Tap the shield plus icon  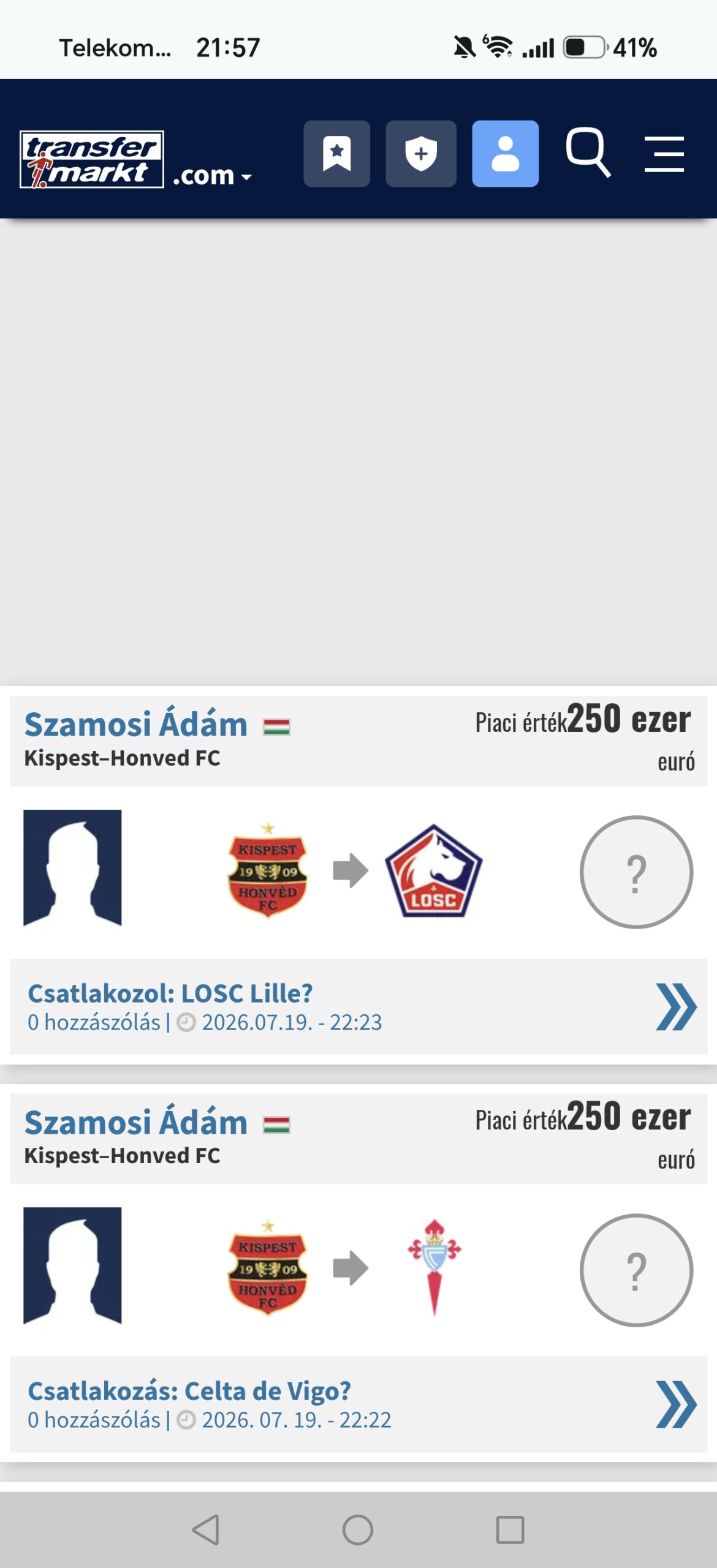[421, 154]
